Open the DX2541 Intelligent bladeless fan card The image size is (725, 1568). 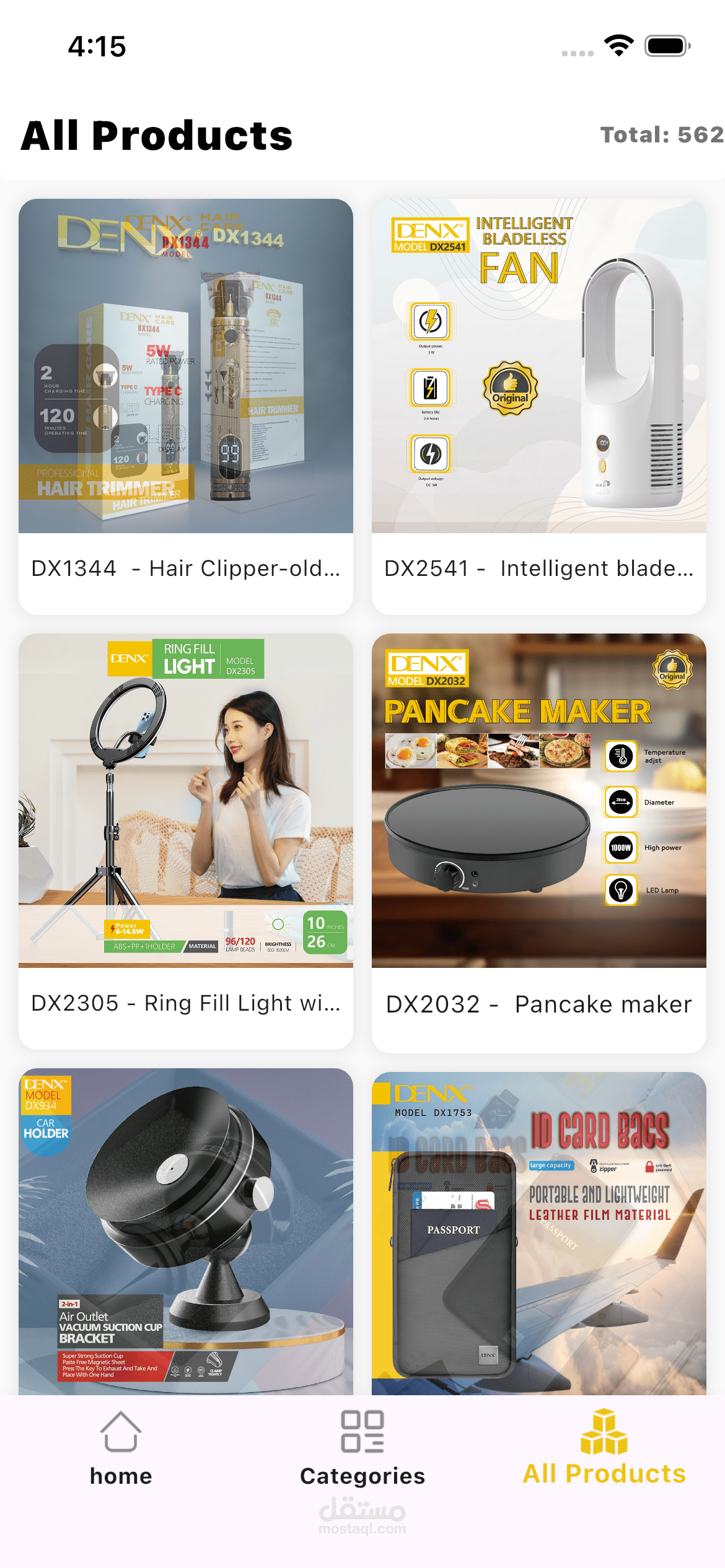(x=539, y=406)
